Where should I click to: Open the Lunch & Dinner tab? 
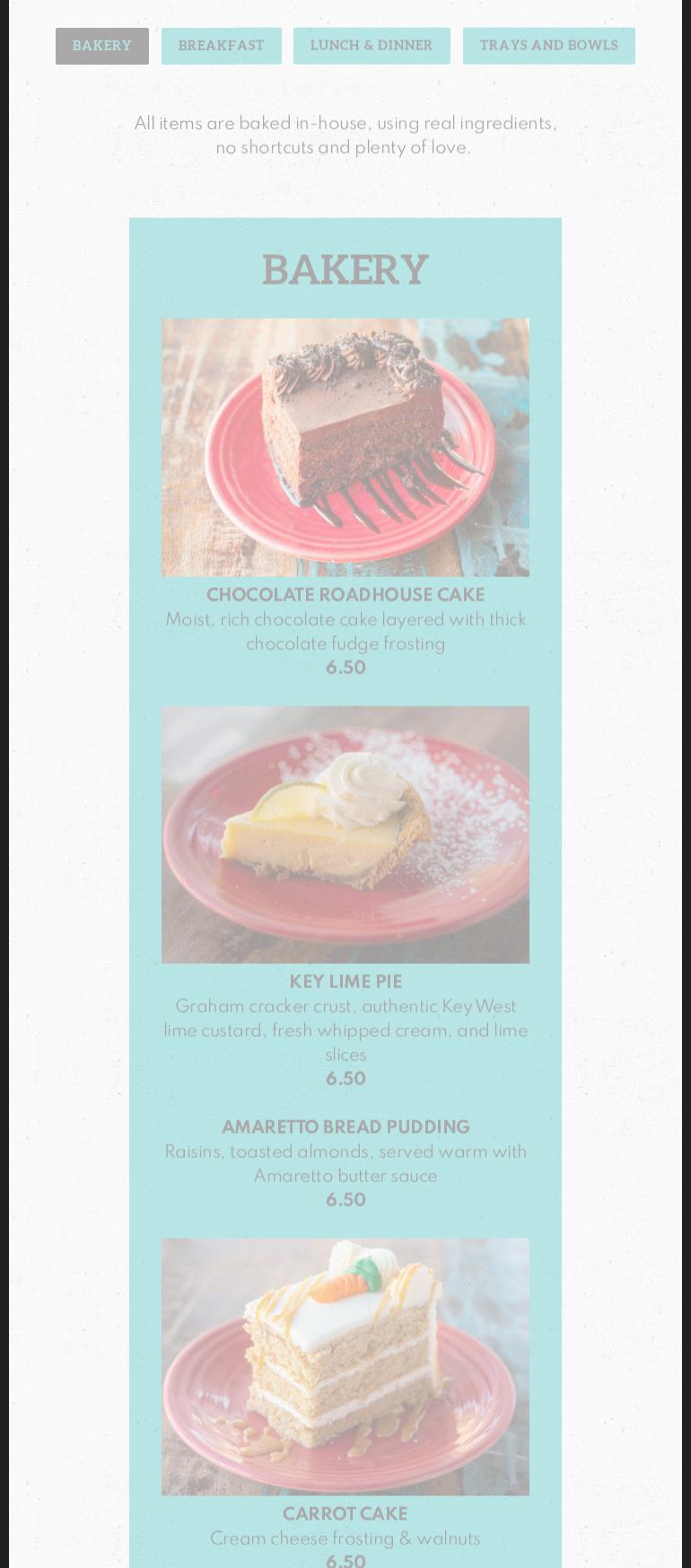[372, 46]
